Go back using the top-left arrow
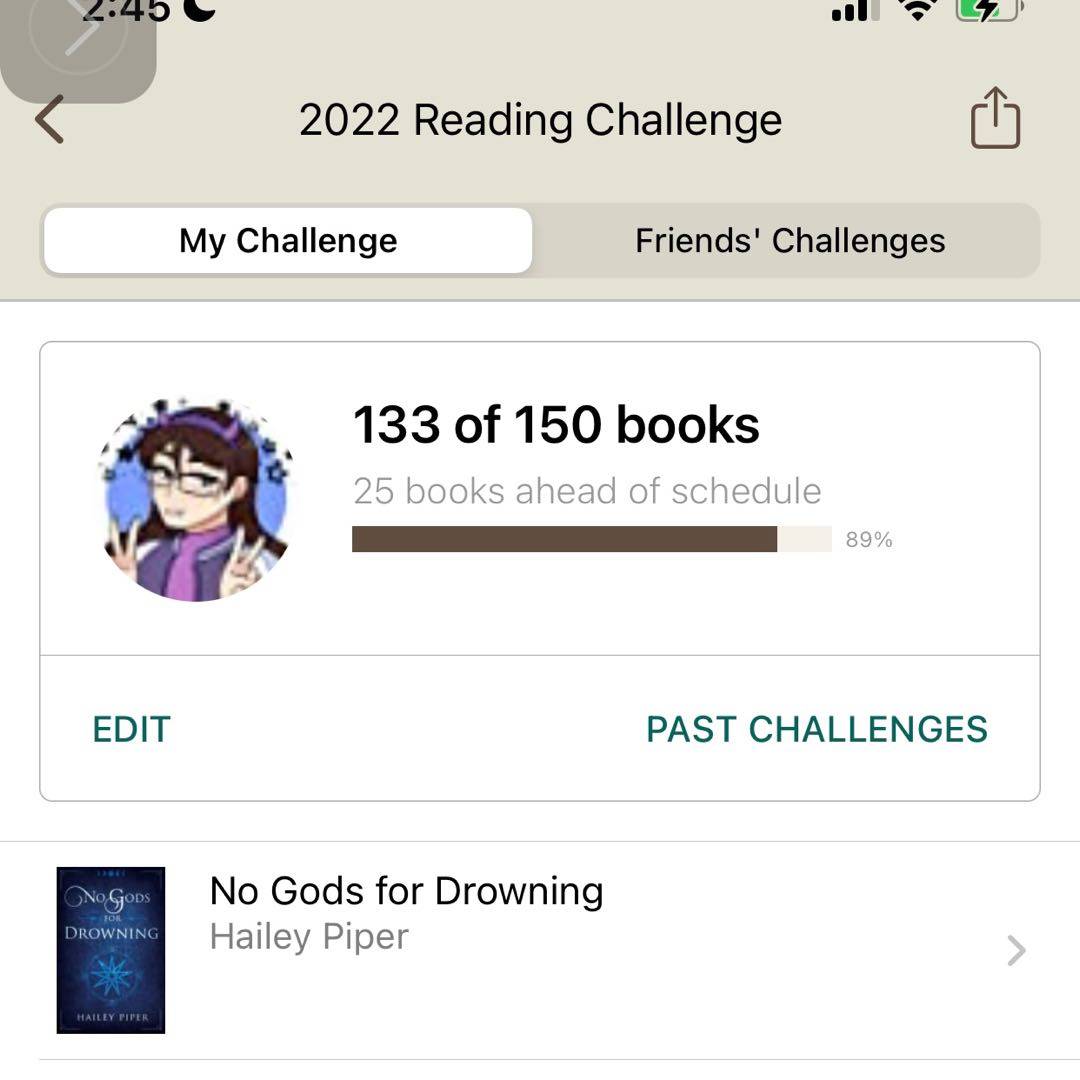Image resolution: width=1080 pixels, height=1080 pixels. click(x=50, y=120)
